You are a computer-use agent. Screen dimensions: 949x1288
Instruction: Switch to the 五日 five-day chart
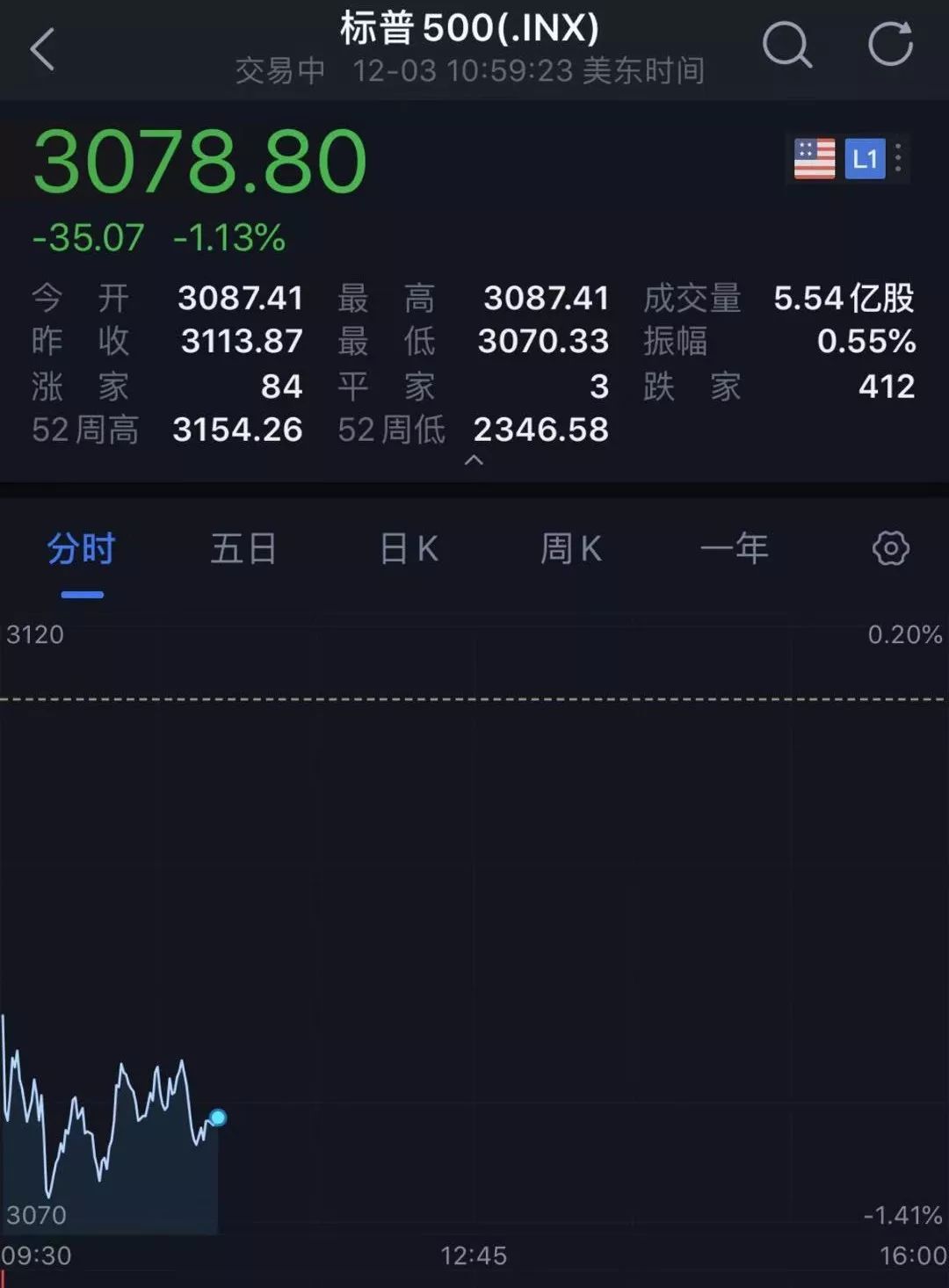243,549
